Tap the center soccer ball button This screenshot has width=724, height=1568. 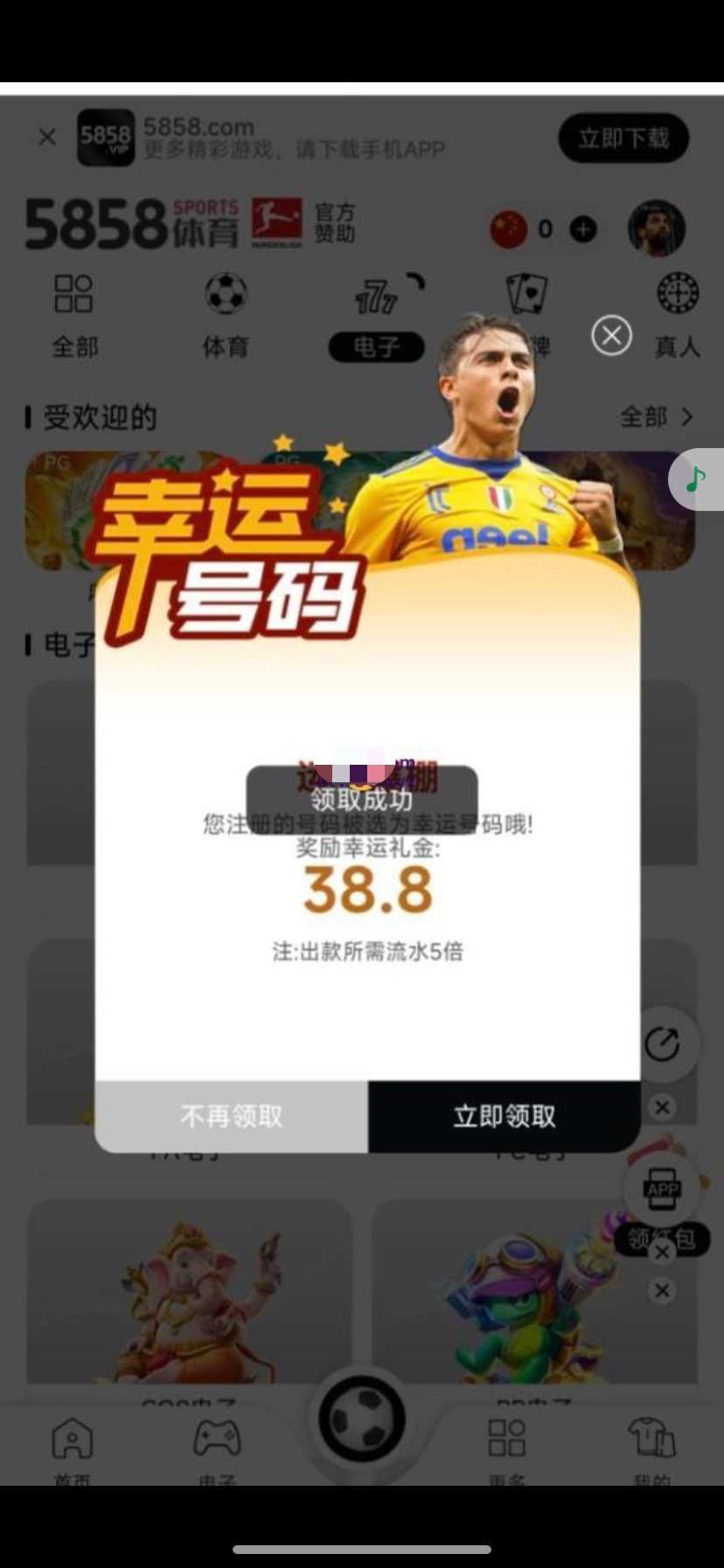(x=361, y=1419)
